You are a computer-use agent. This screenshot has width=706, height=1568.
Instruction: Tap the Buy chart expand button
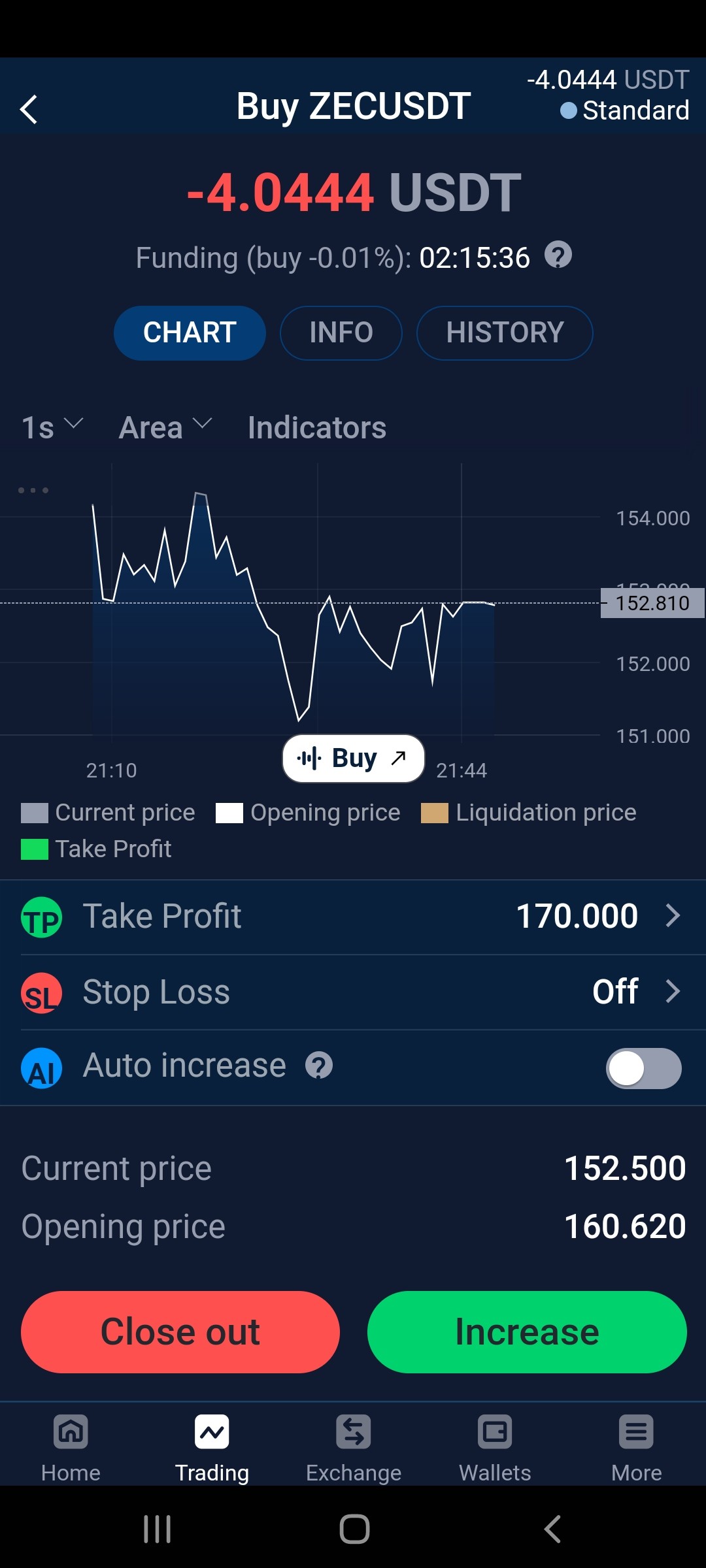tap(354, 758)
